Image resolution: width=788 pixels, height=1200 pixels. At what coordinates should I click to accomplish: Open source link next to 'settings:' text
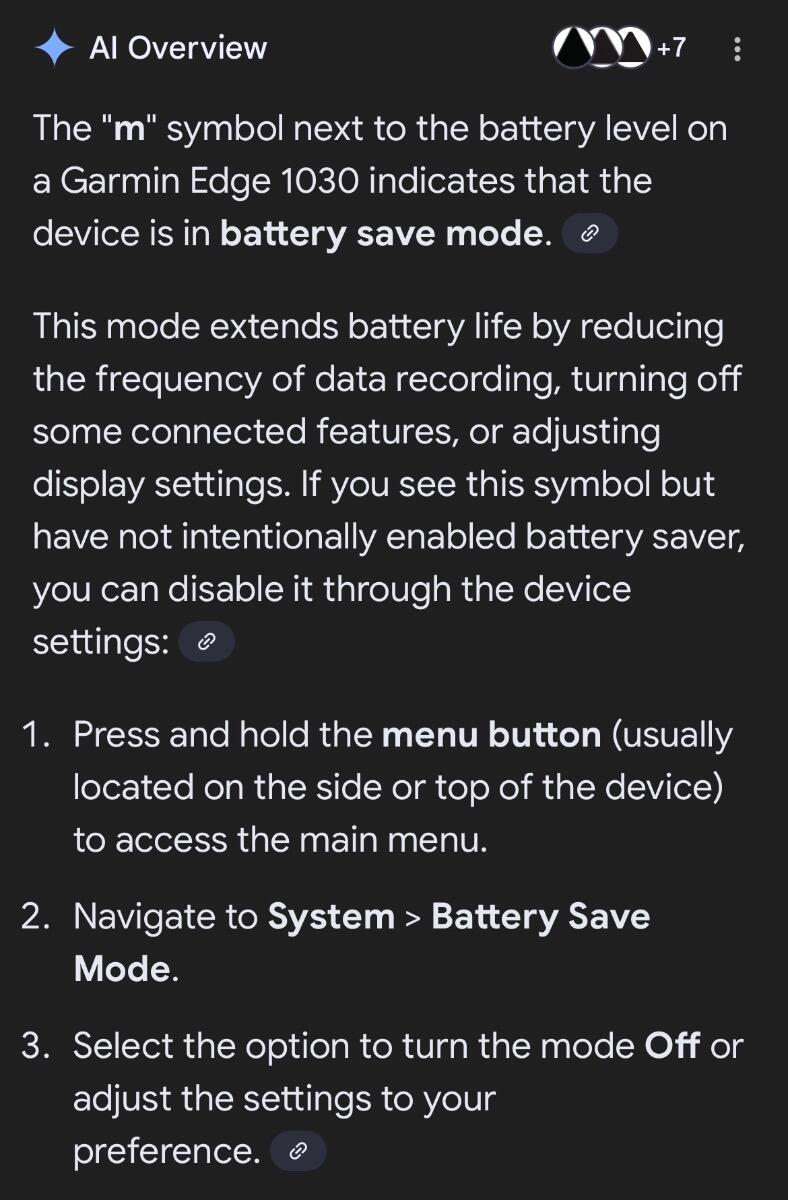point(206,643)
